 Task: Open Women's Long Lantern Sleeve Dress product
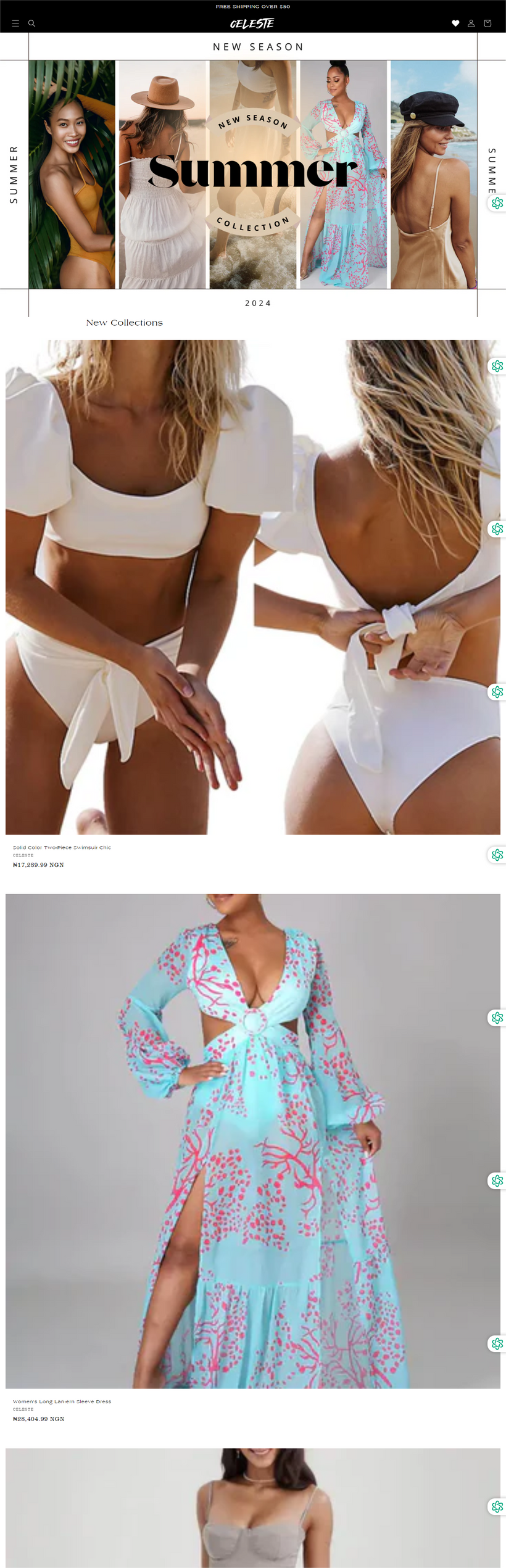click(62, 1401)
